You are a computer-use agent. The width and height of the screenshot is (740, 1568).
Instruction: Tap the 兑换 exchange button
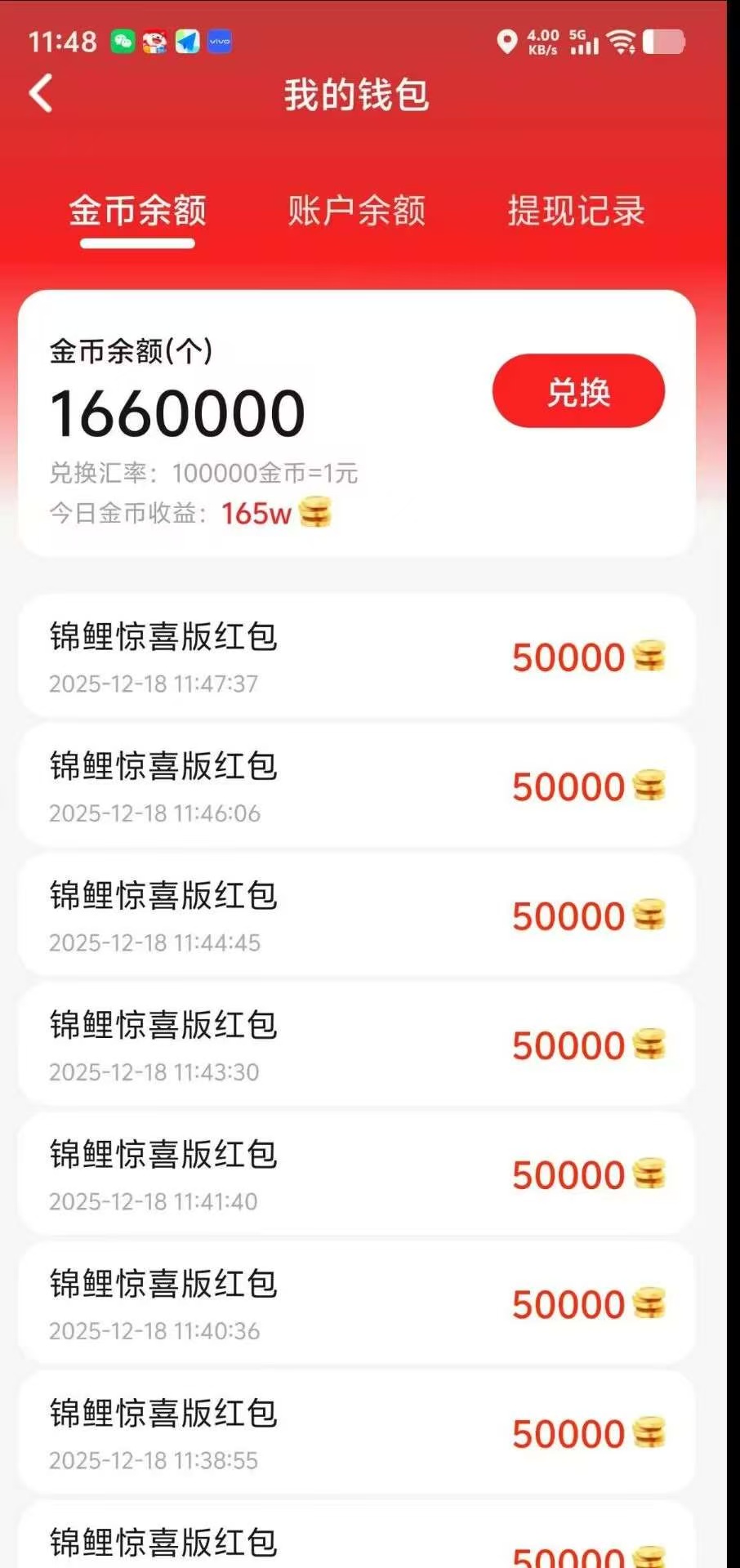577,391
